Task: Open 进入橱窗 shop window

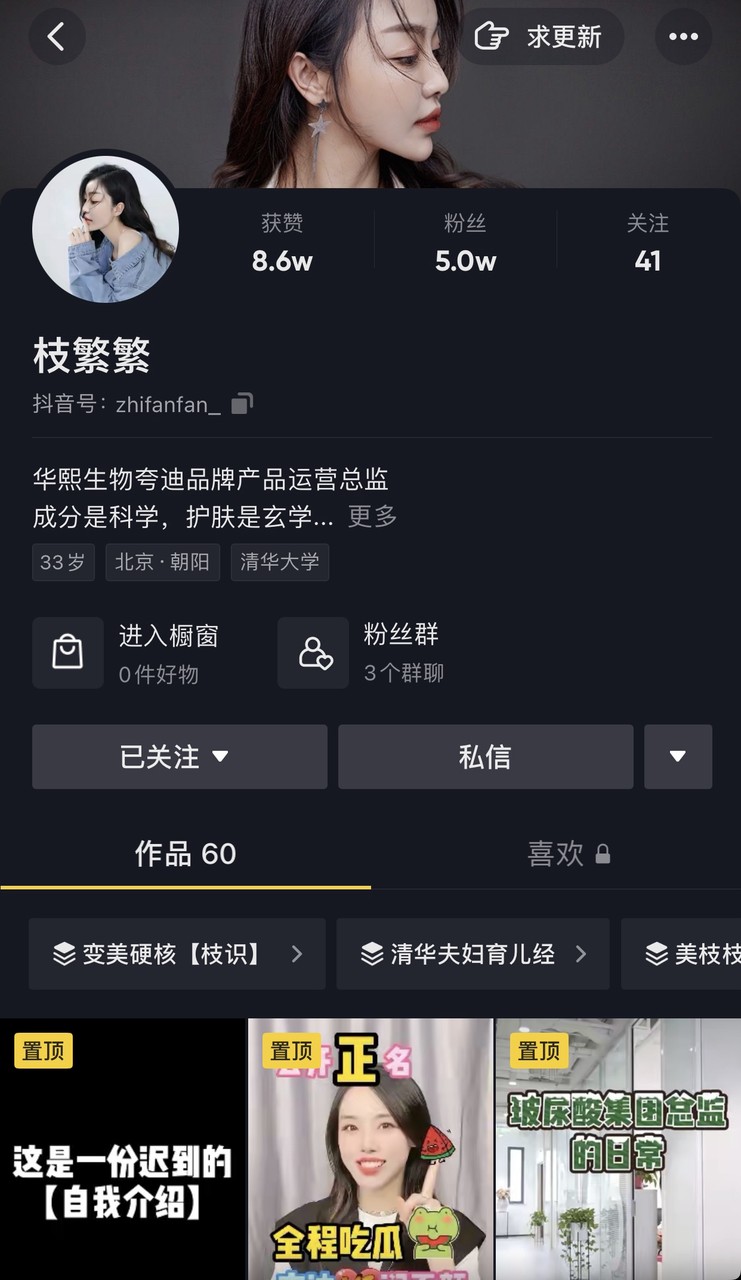Action: point(126,653)
